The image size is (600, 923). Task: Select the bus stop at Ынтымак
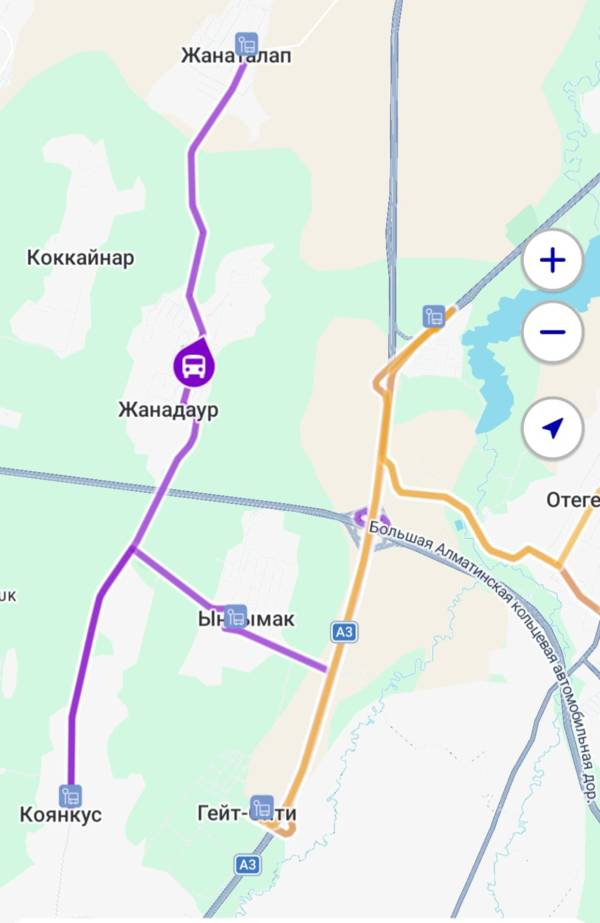point(236,616)
